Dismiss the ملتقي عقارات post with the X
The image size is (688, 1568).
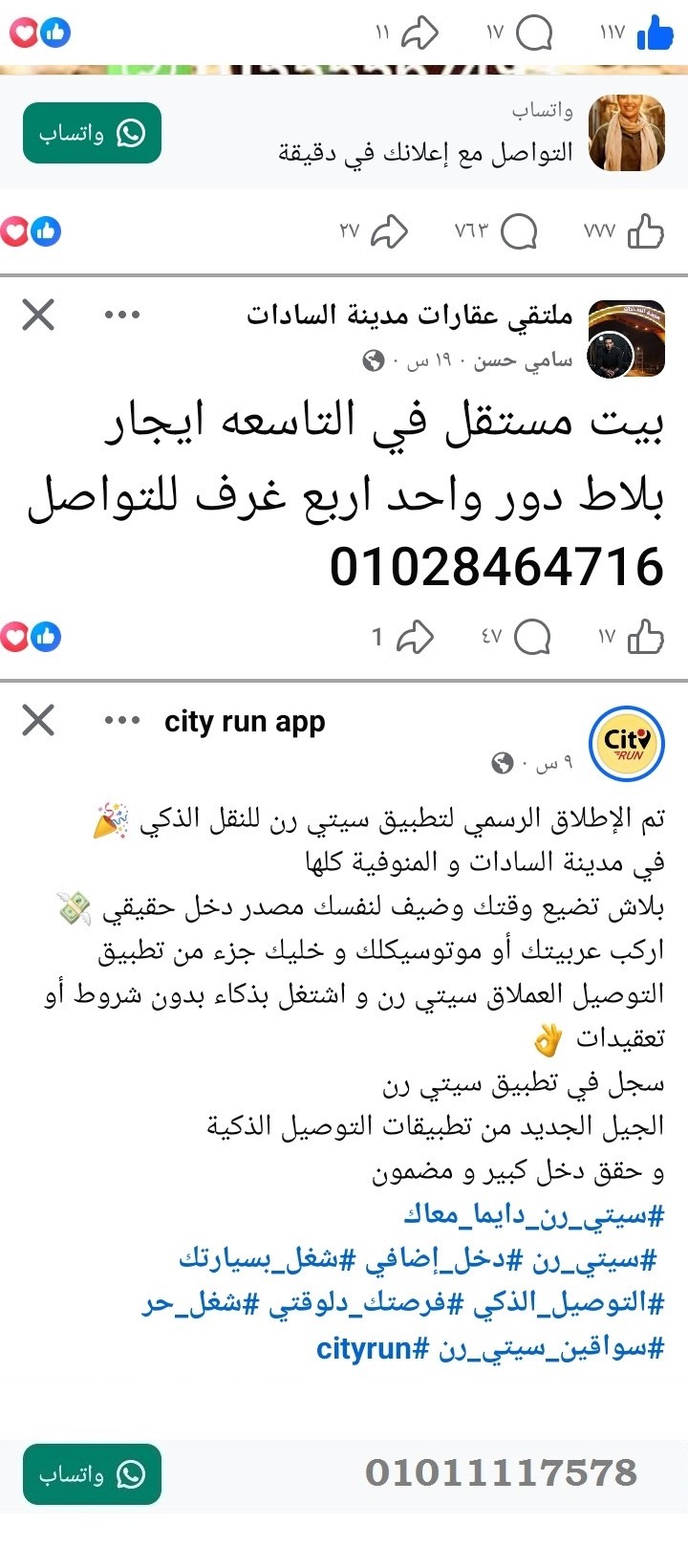(38, 316)
